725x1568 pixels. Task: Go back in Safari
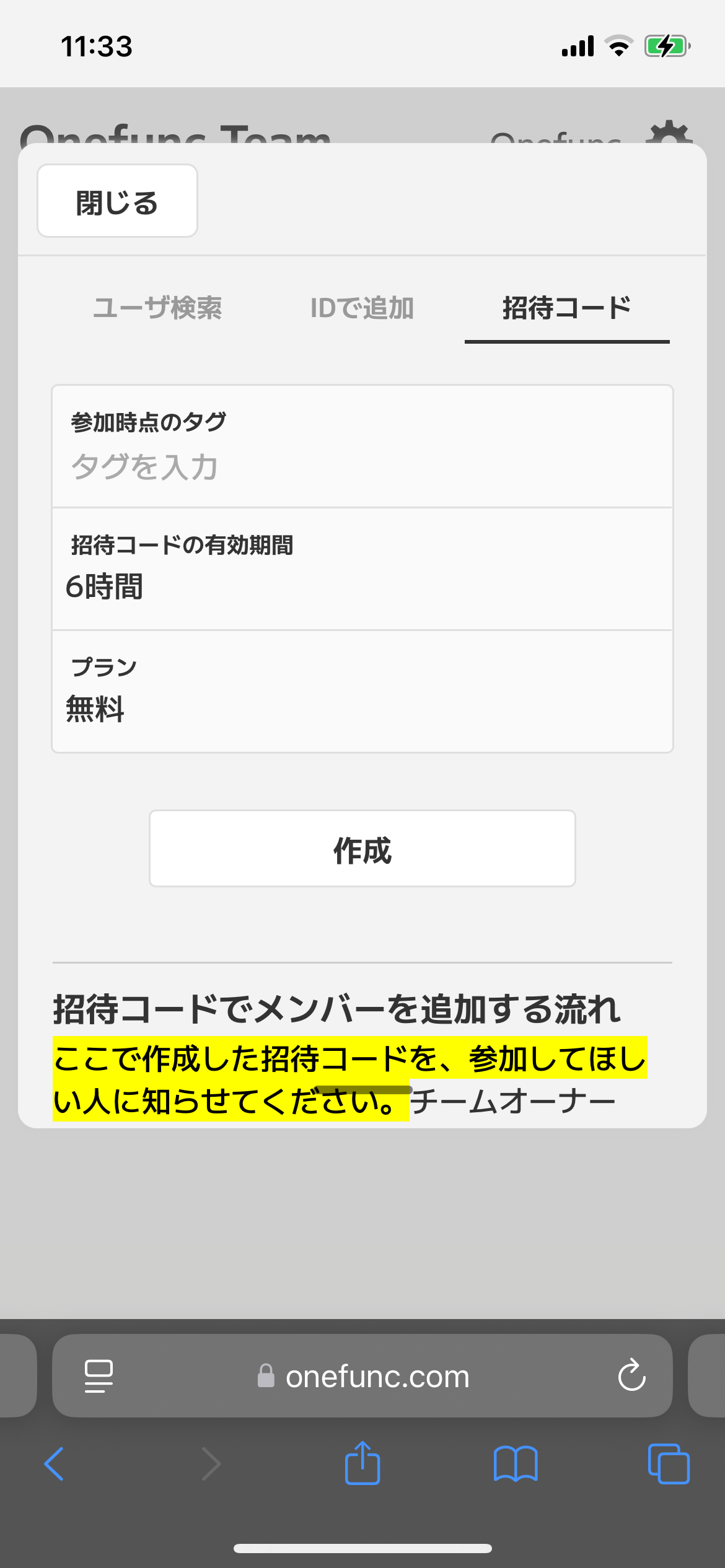point(55,1464)
